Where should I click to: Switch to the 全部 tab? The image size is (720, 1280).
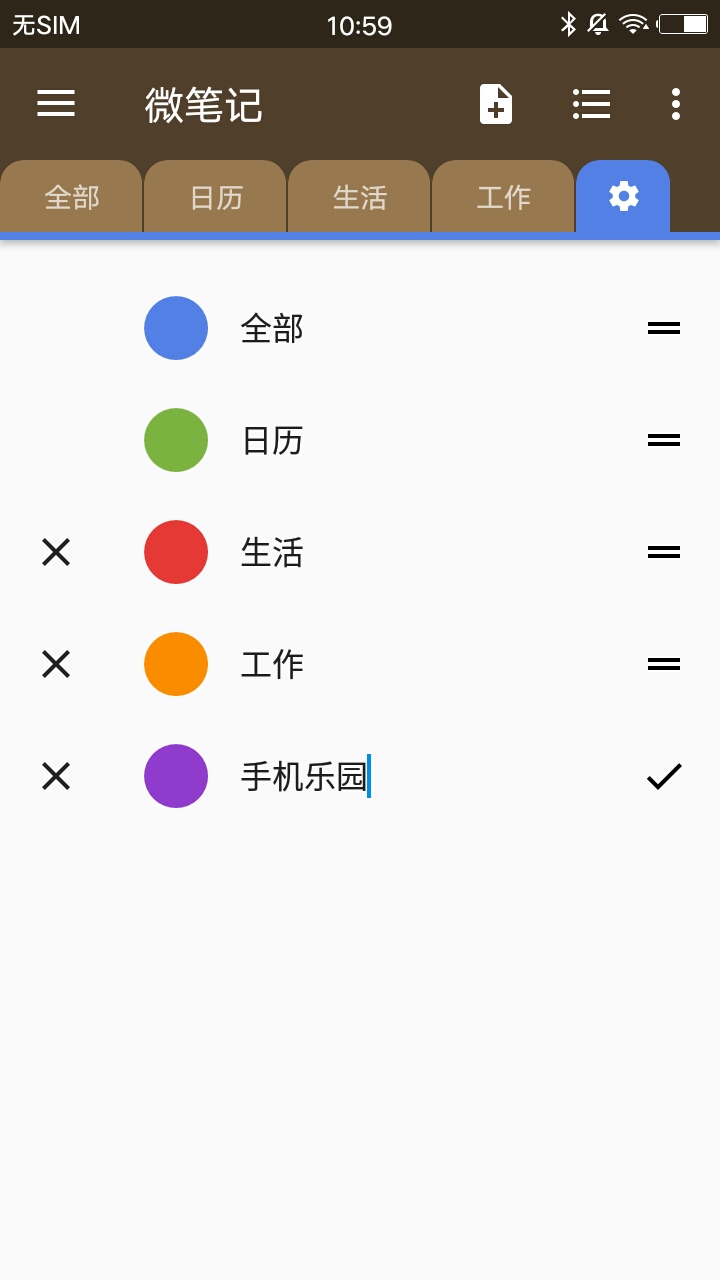tap(71, 196)
